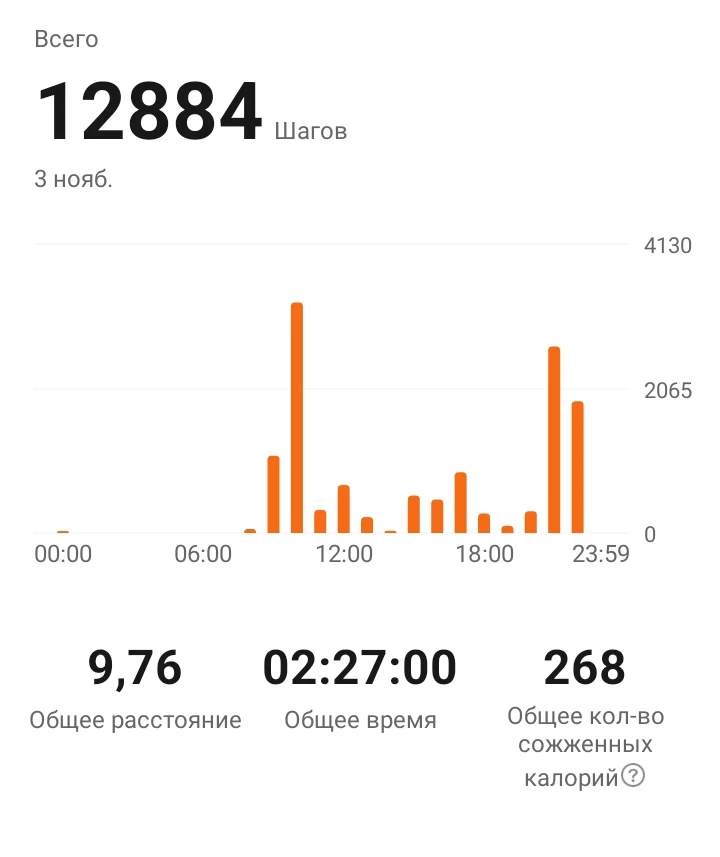
Task: Tap the bar near 17:00 on the chart
Action: pos(461,500)
